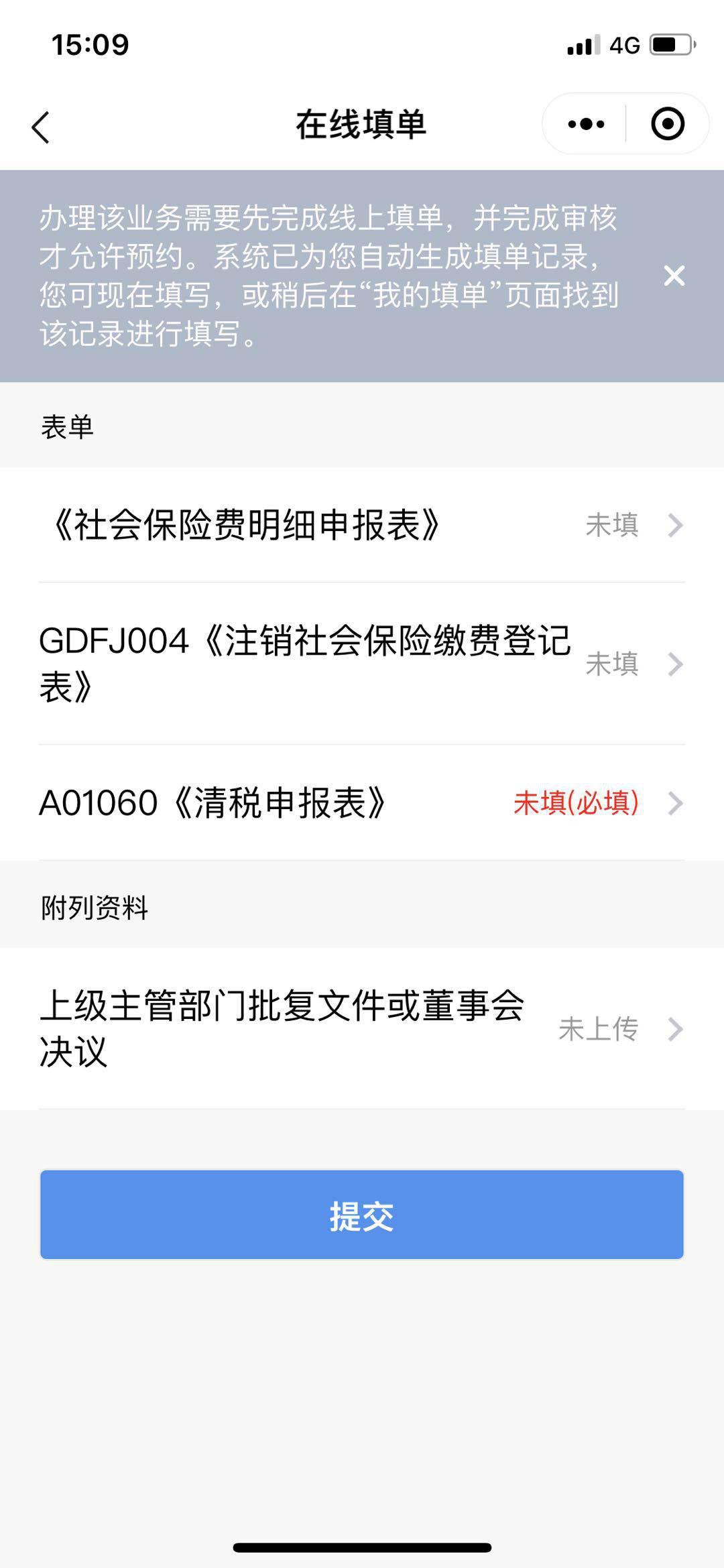724x1568 pixels.
Task: Upload 上级主管部门批复文件或董事会决议
Action: 362,1028
